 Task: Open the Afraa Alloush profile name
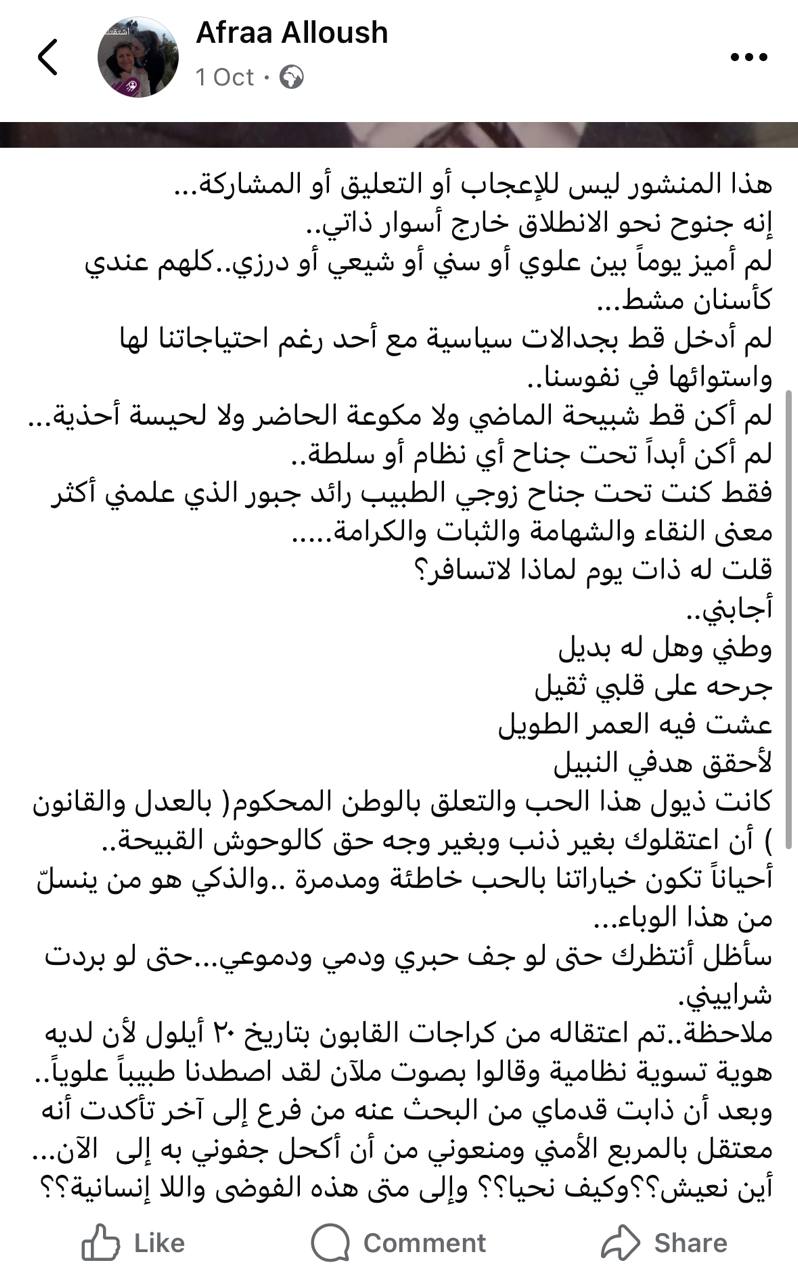coord(291,33)
